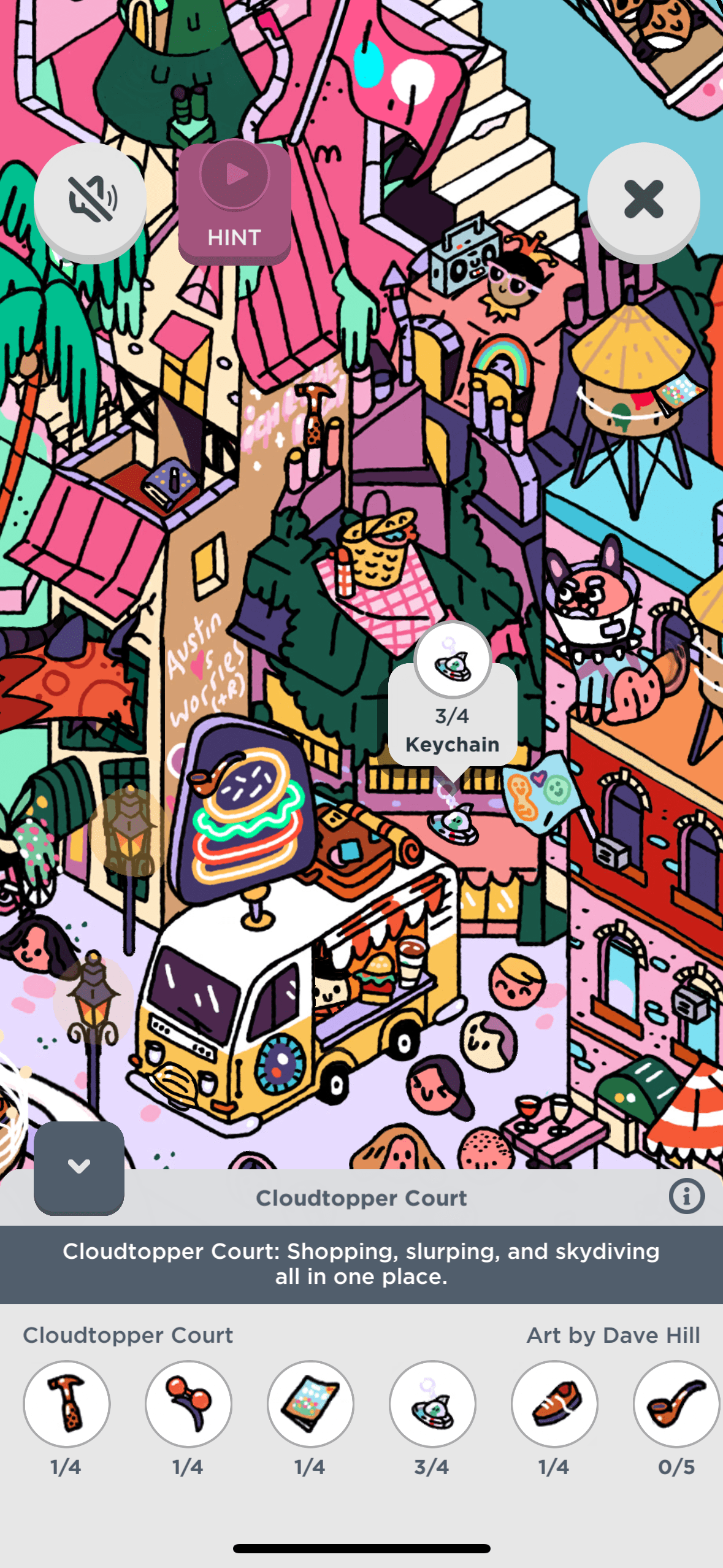723x1568 pixels.
Task: Select the candy packet item
Action: click(310, 1404)
